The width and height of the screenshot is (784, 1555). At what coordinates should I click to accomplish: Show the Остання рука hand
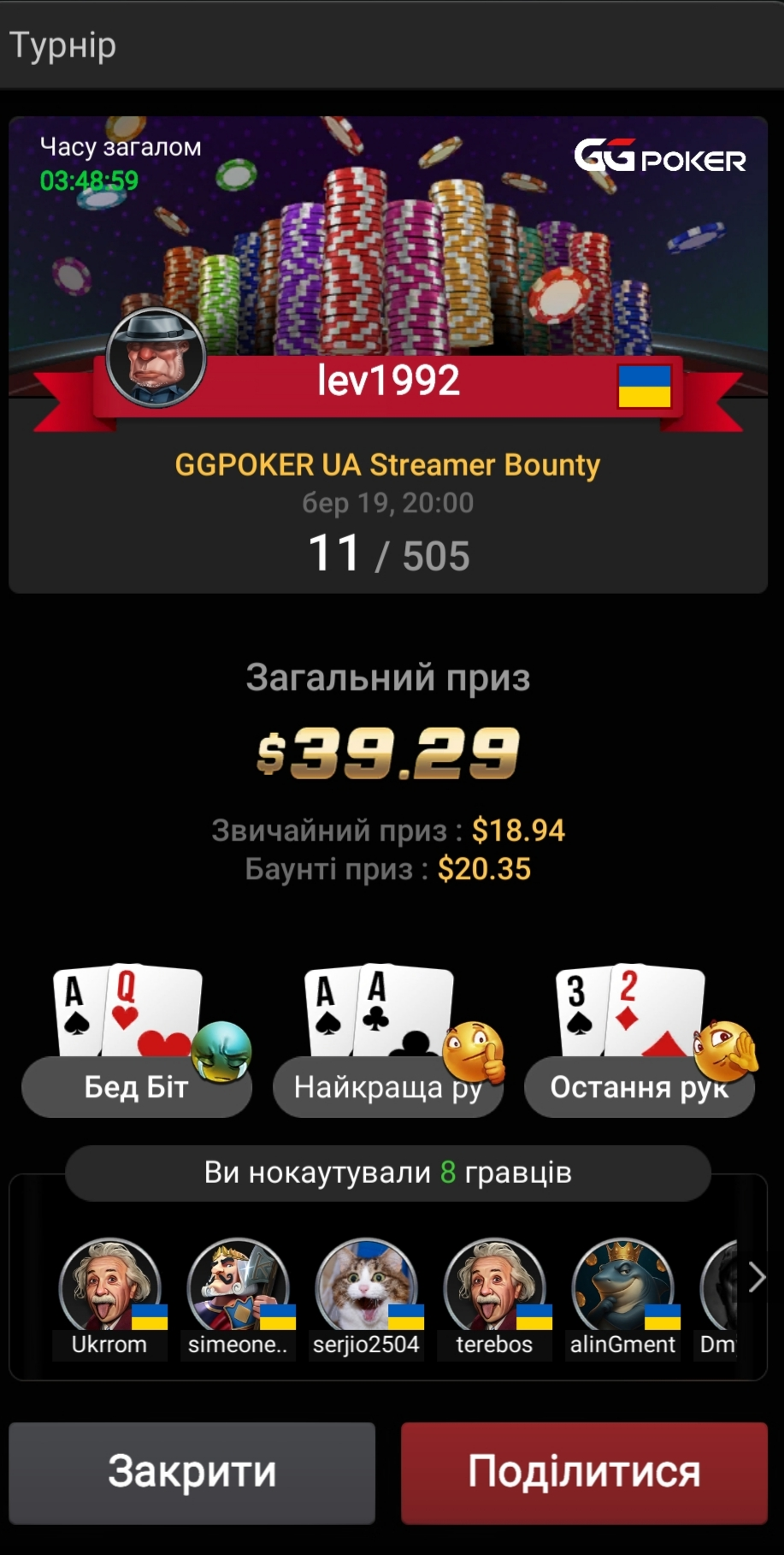(x=638, y=1086)
